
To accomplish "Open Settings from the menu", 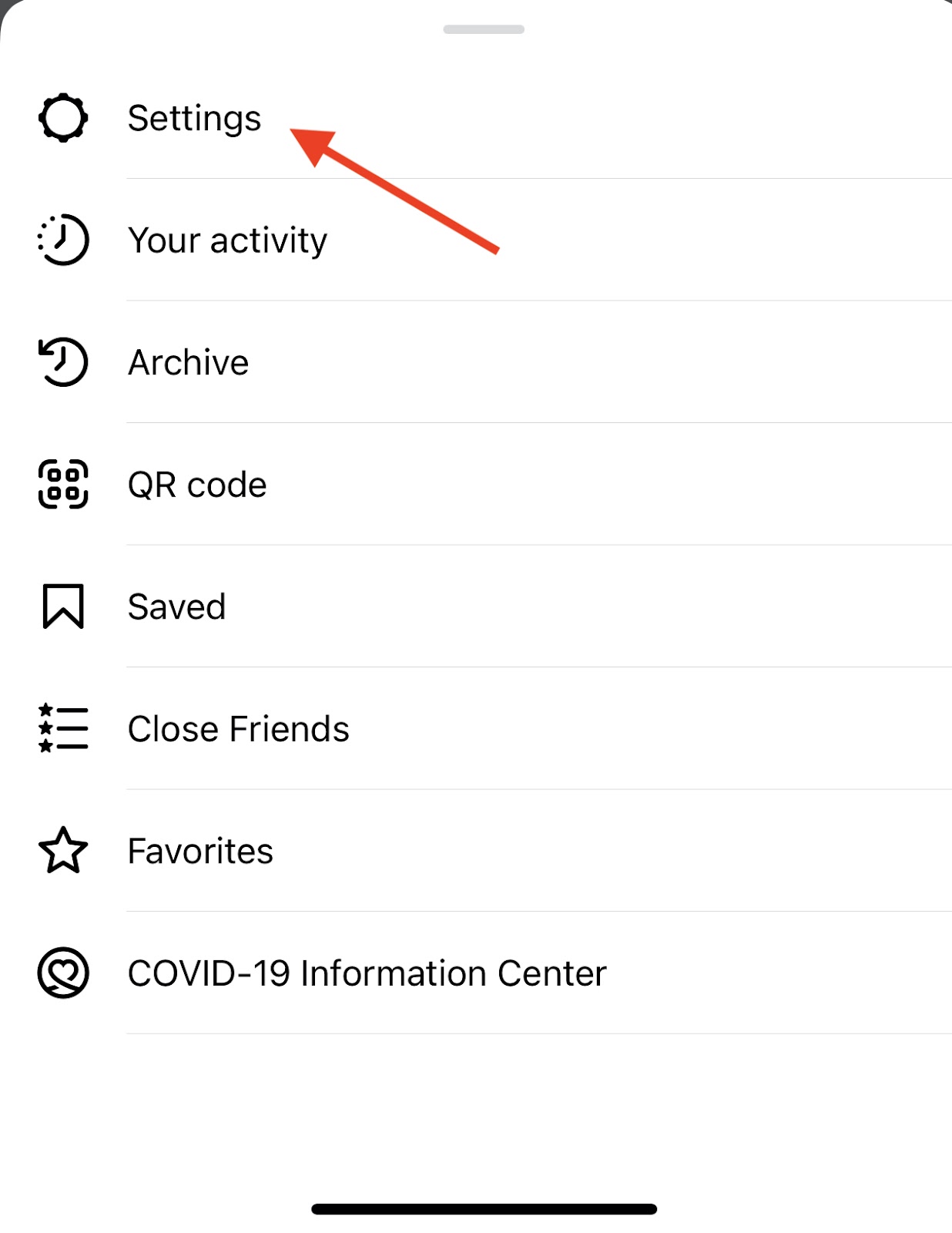I will pos(194,118).
